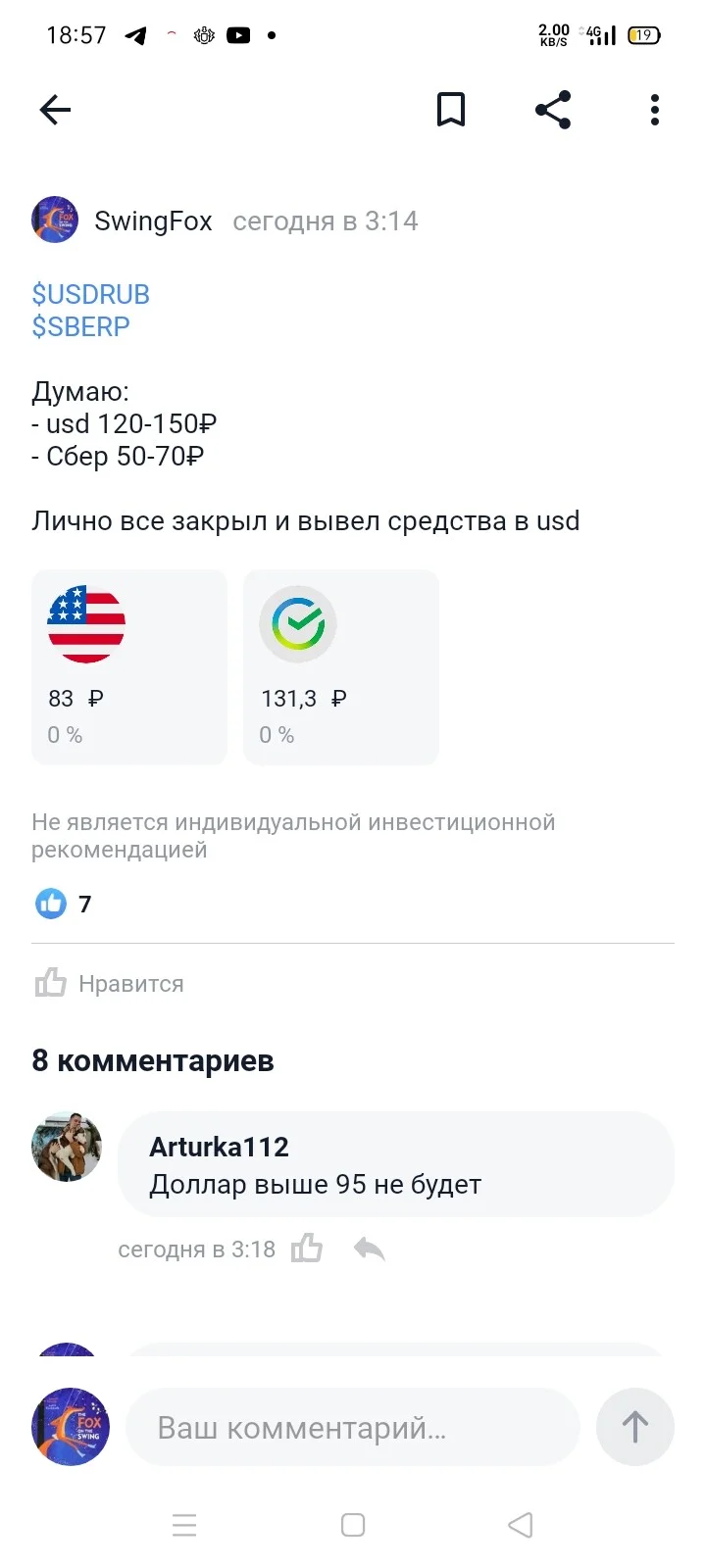Open the three-dot overflow menu

click(x=654, y=110)
